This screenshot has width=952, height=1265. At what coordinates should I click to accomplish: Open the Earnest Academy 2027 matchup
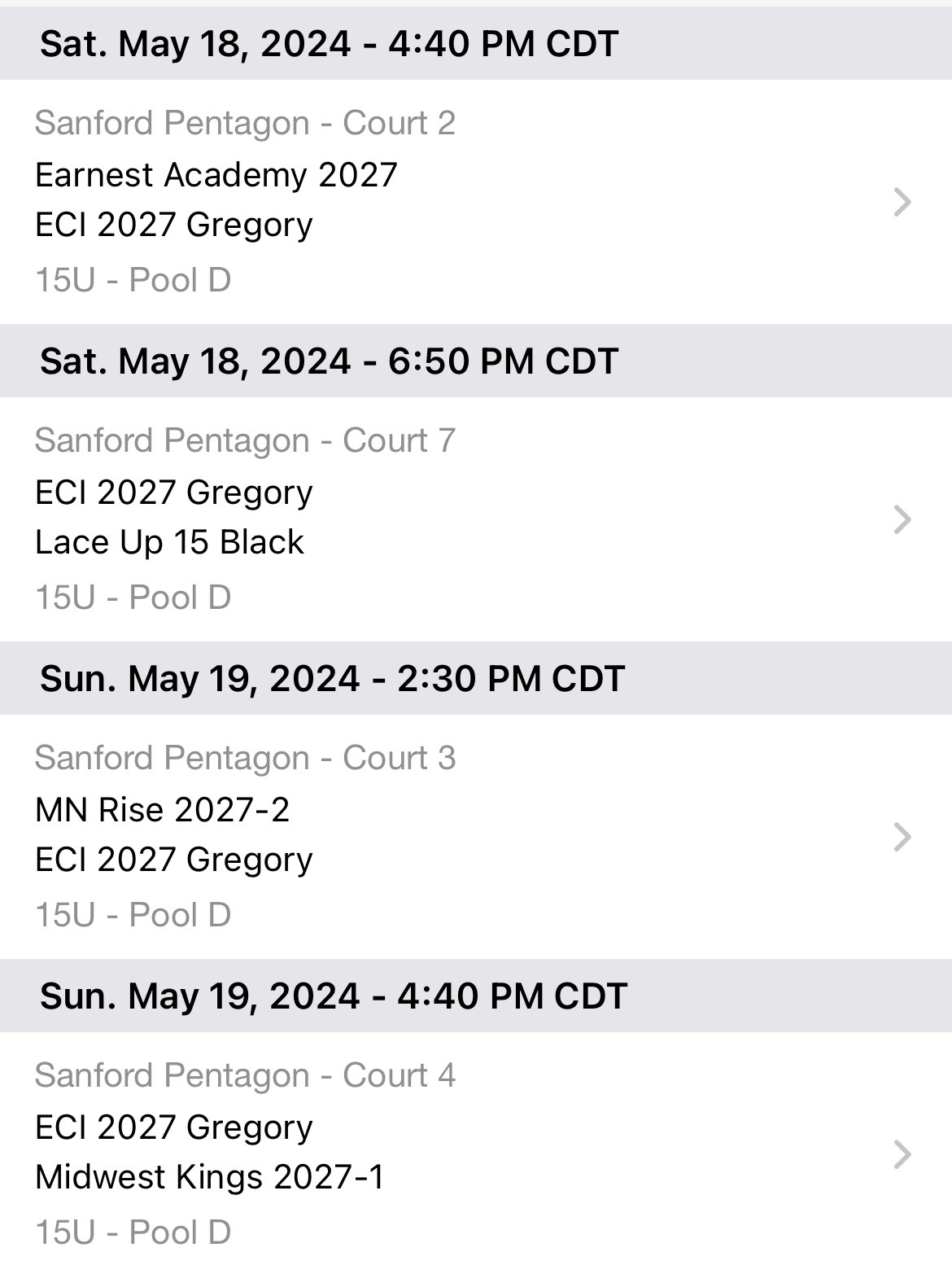[216, 174]
